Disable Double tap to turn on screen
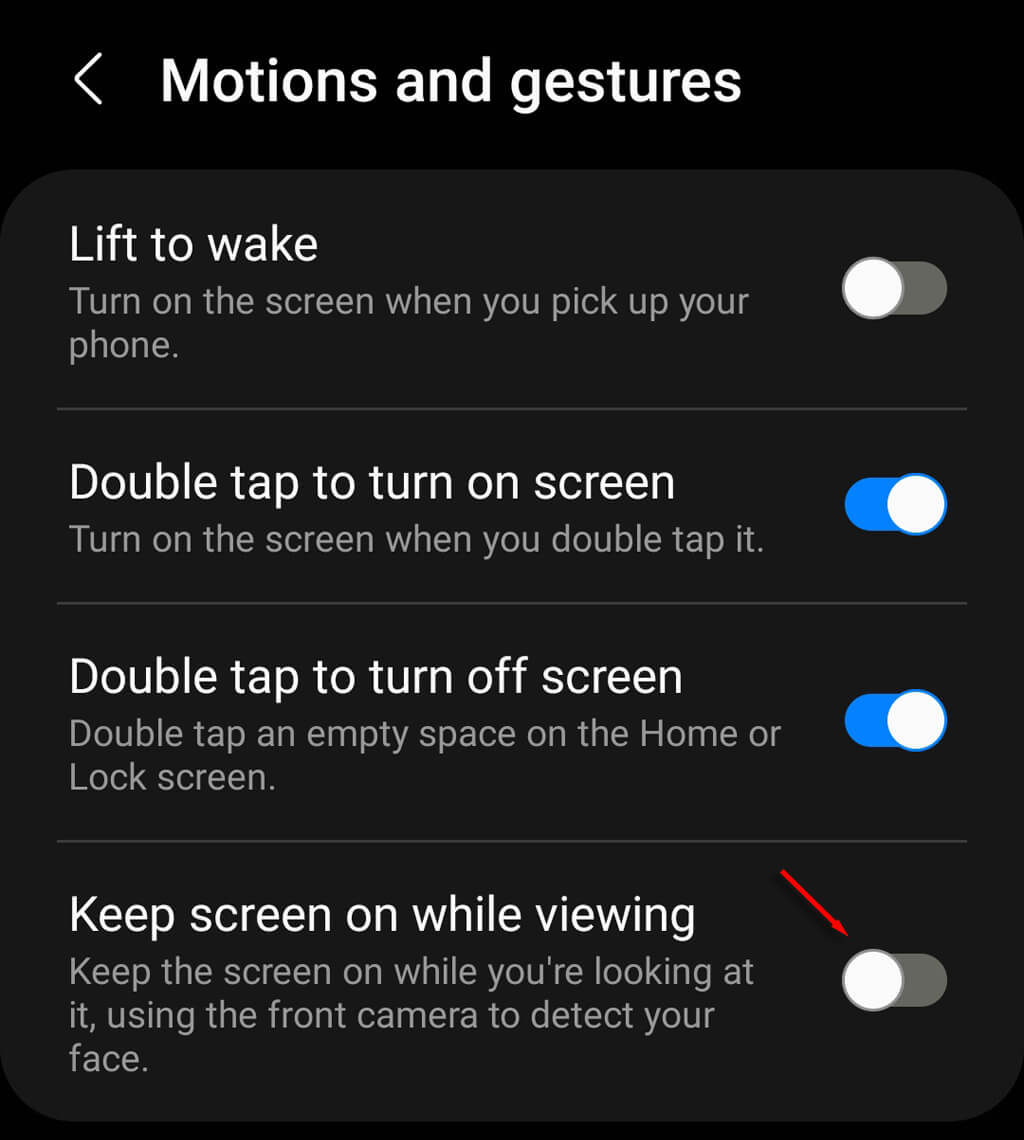1024x1140 pixels. (894, 505)
